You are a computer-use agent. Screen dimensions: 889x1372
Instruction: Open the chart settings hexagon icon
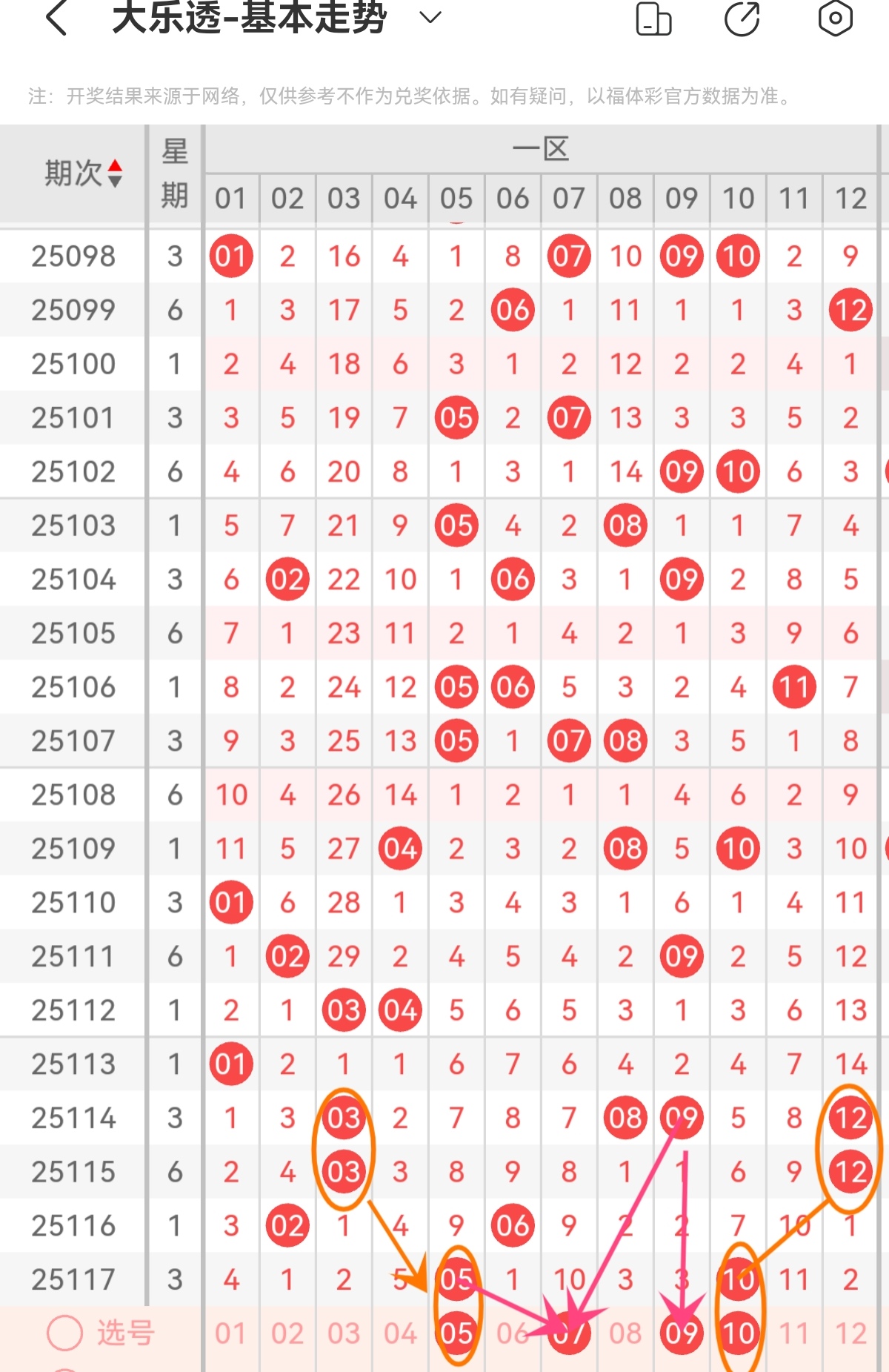[x=835, y=19]
